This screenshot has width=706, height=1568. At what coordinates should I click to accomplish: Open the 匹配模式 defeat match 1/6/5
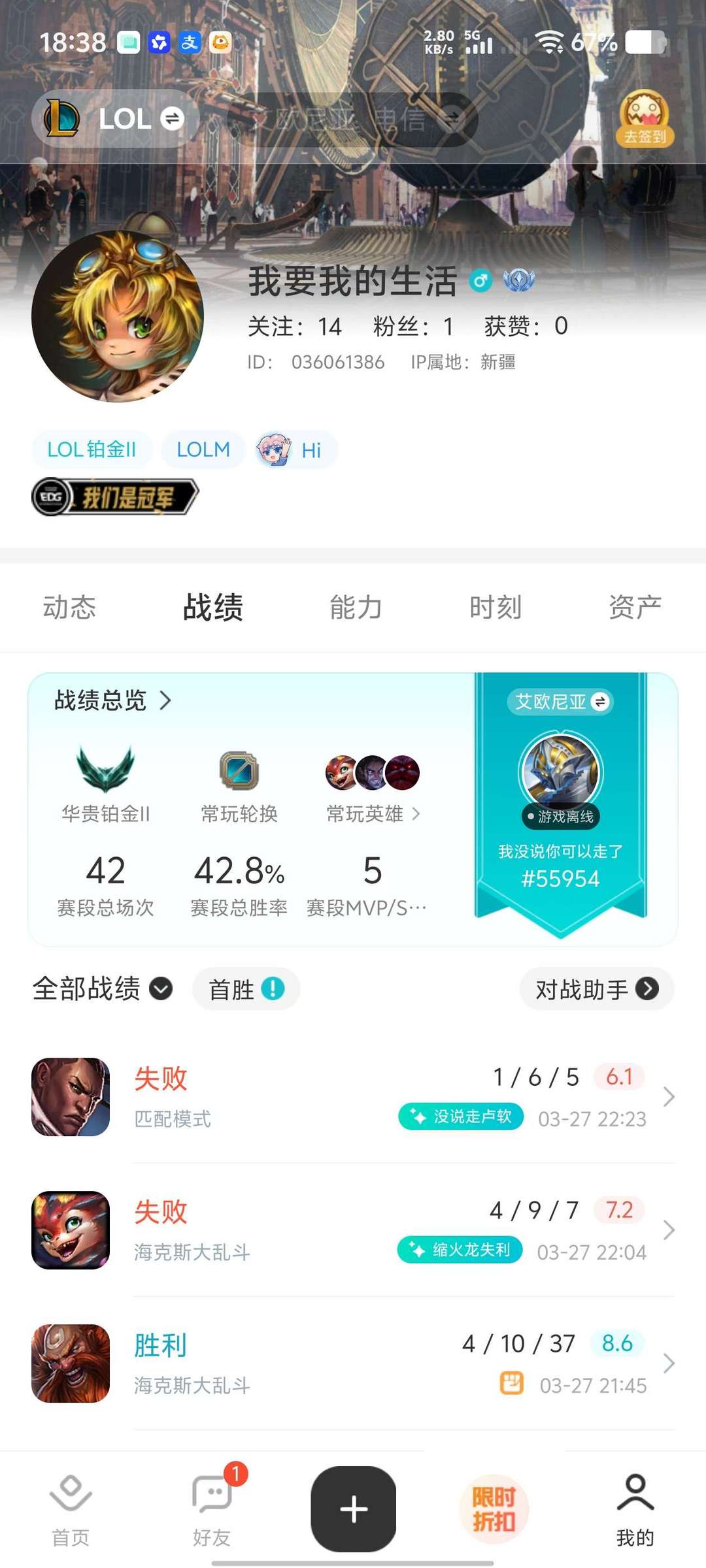(353, 1097)
